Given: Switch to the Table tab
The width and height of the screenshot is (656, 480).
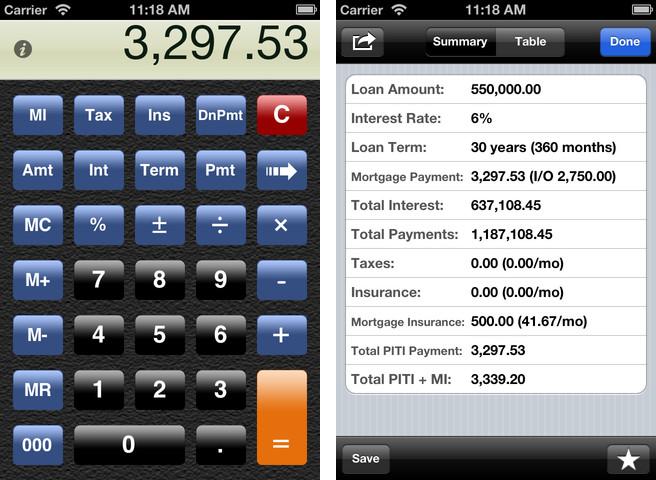Looking at the screenshot, I should (530, 42).
